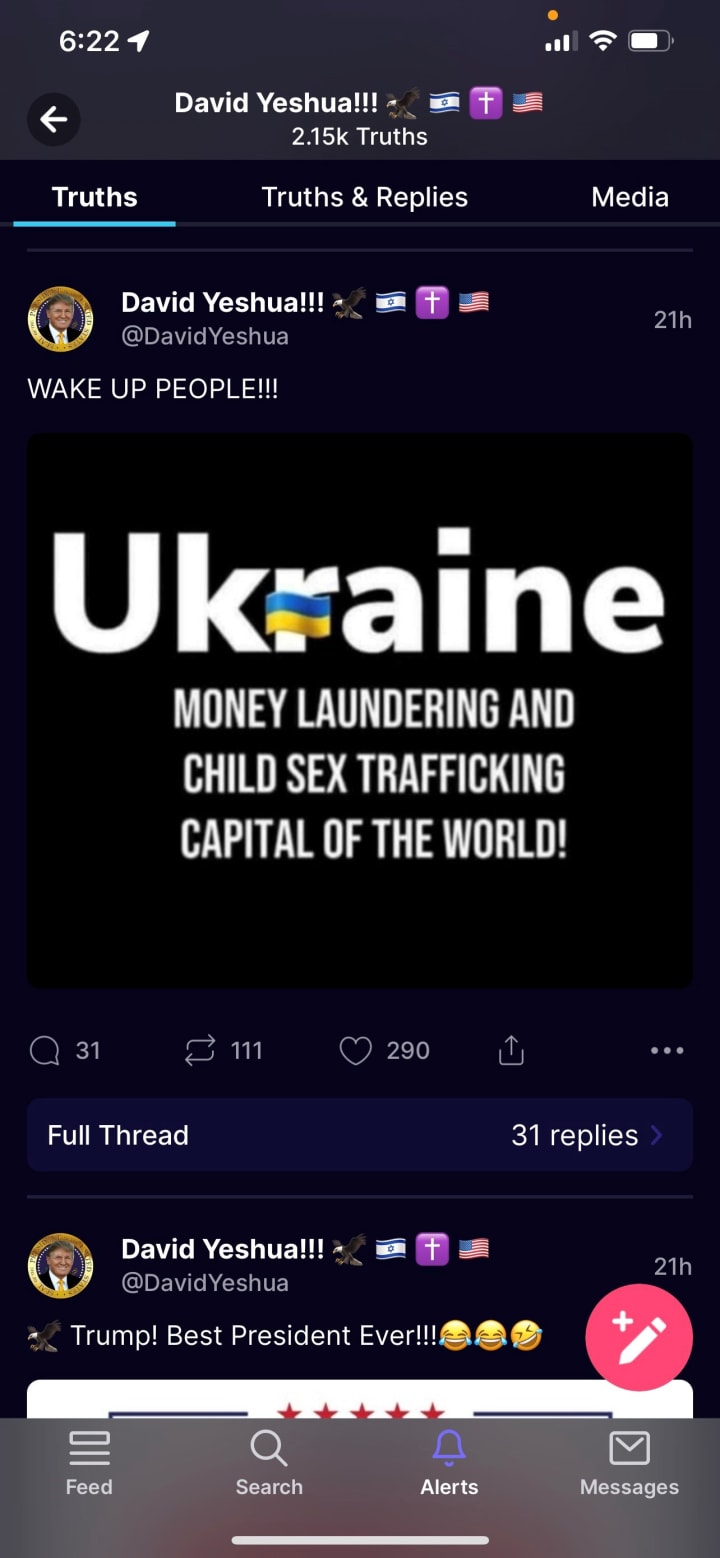This screenshot has height=1558, width=720.
Task: Compose a new Truth
Action: click(639, 1338)
